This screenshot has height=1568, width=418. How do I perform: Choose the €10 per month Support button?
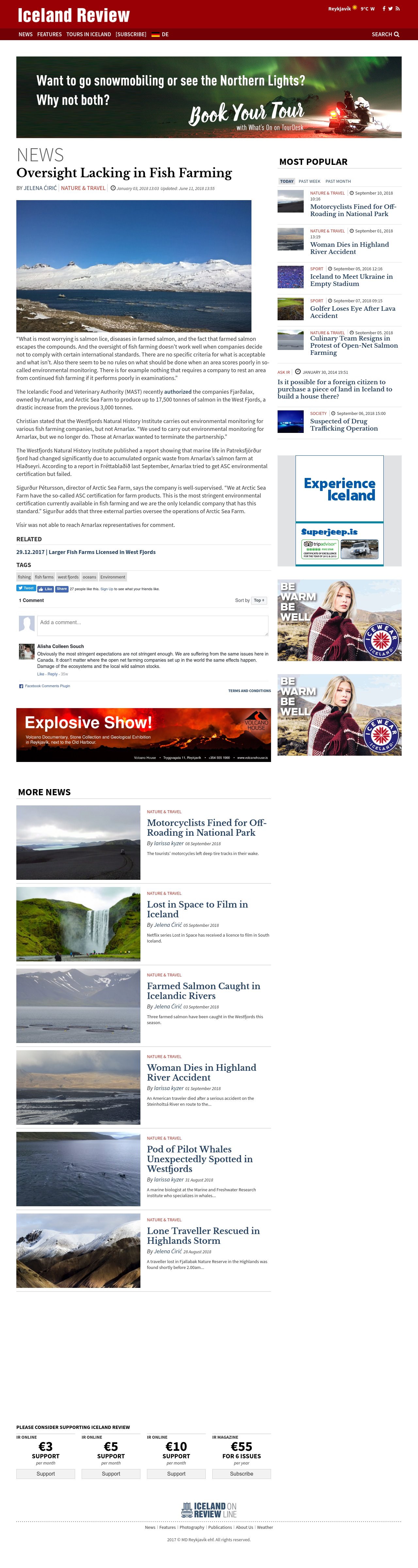tap(176, 1474)
